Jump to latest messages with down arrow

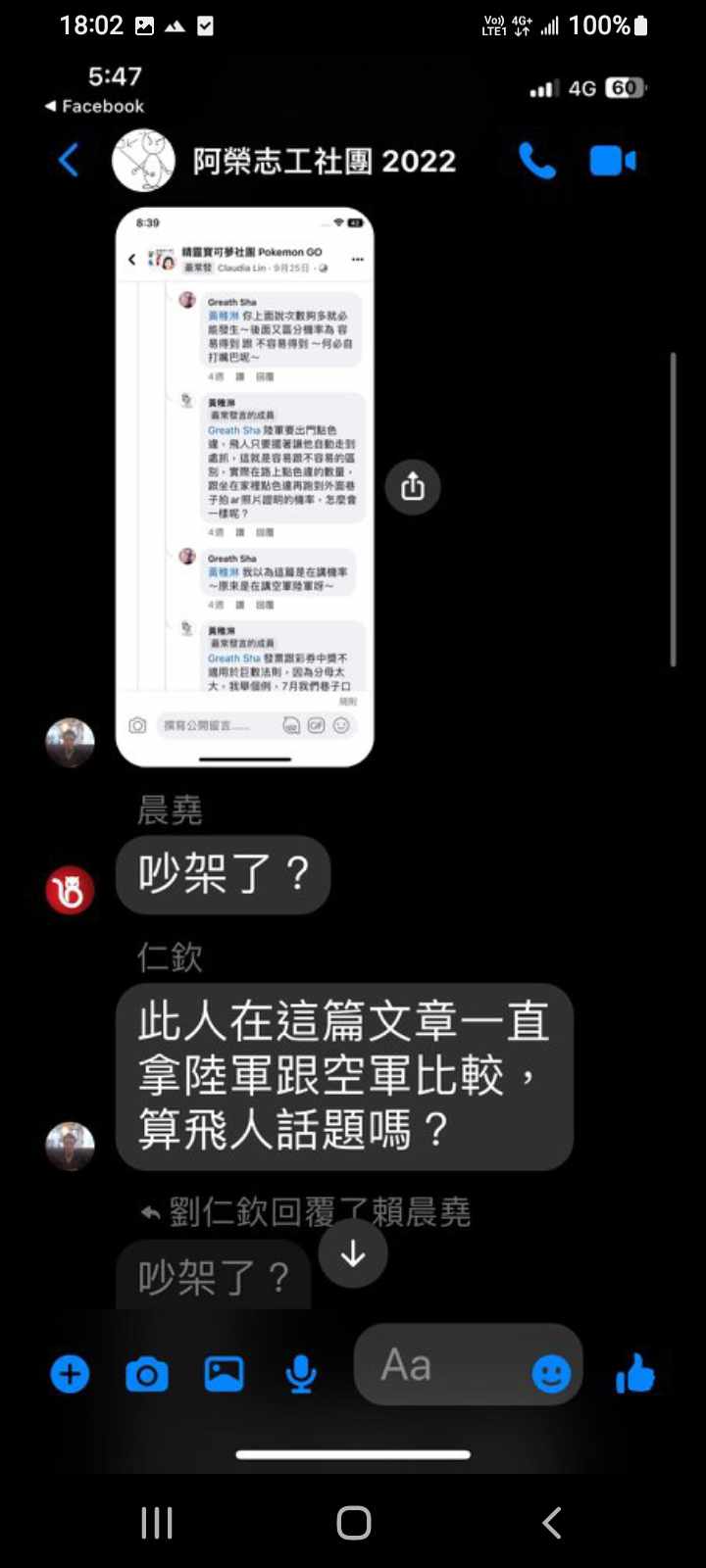click(x=353, y=1253)
